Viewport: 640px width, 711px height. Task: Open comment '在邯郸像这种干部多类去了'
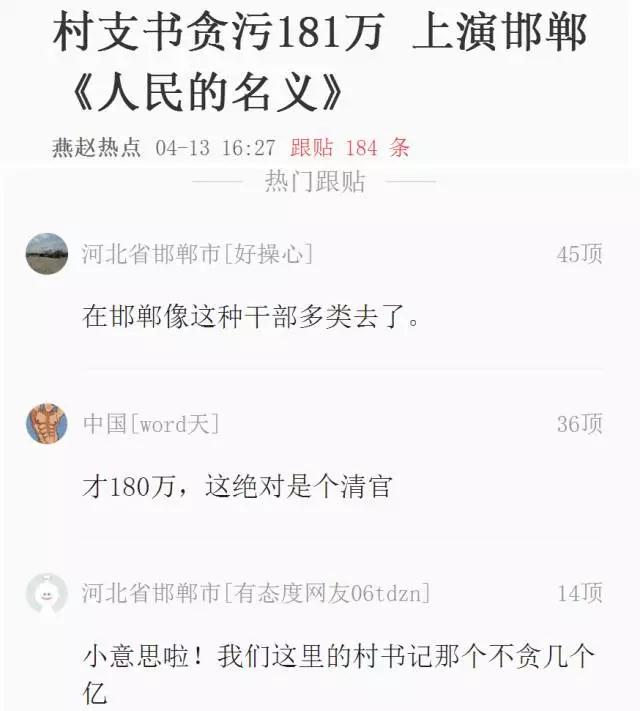click(250, 318)
